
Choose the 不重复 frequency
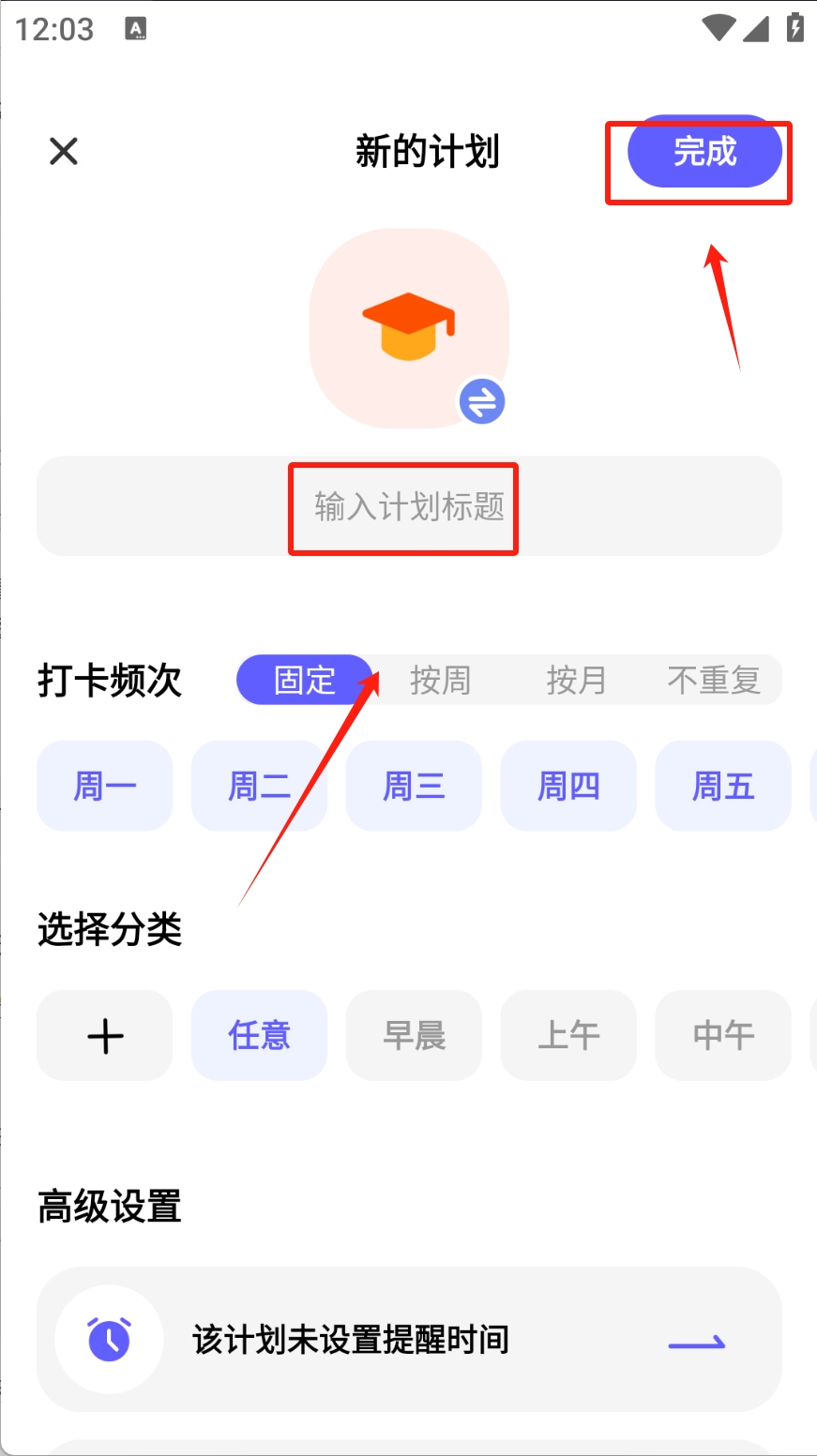713,680
